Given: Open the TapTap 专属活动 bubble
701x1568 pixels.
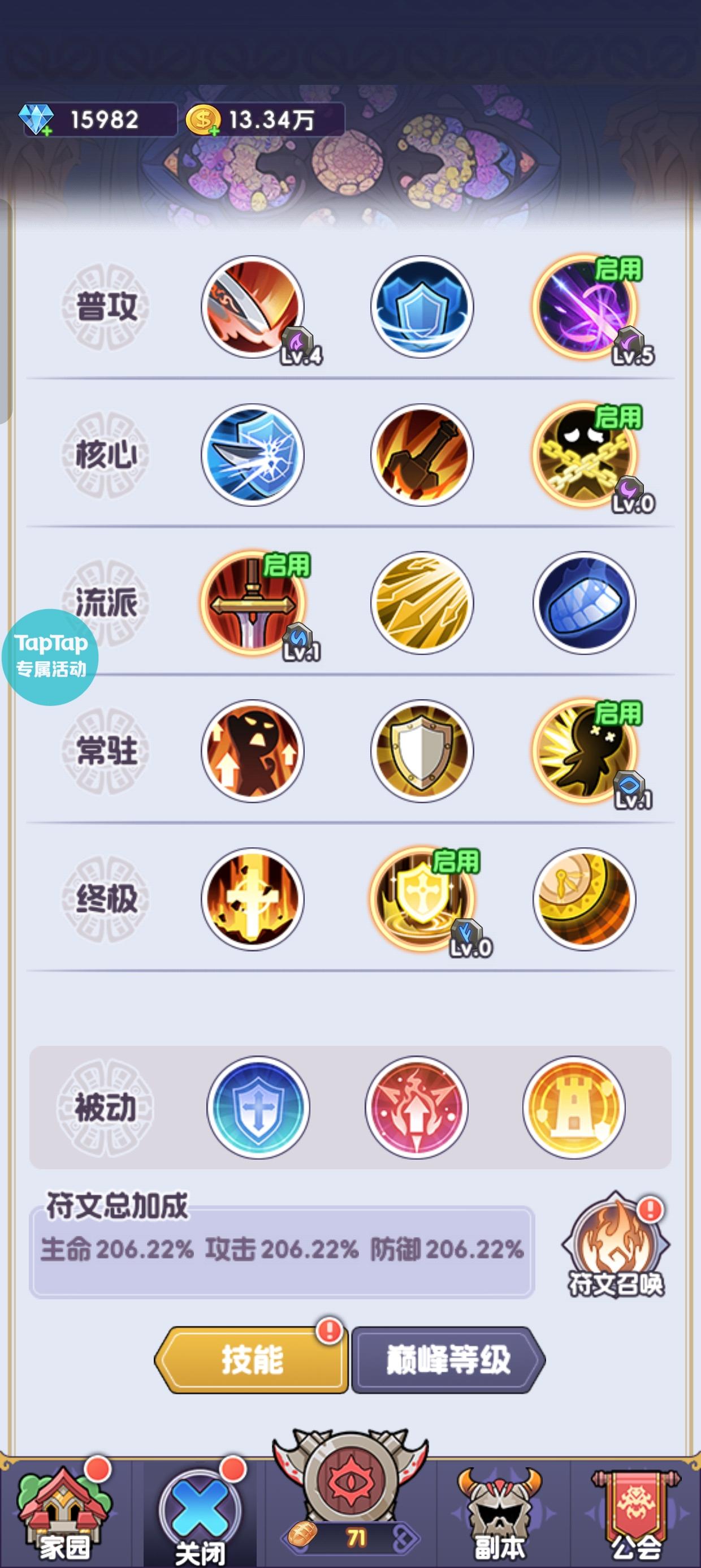Looking at the screenshot, I should pyautogui.click(x=50, y=657).
